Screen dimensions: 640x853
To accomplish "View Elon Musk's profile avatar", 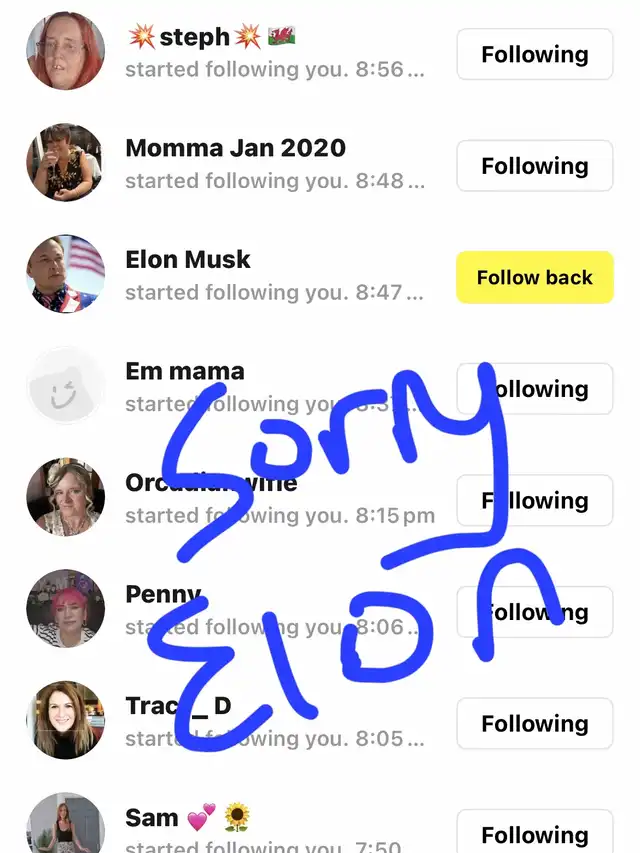I will click(65, 275).
